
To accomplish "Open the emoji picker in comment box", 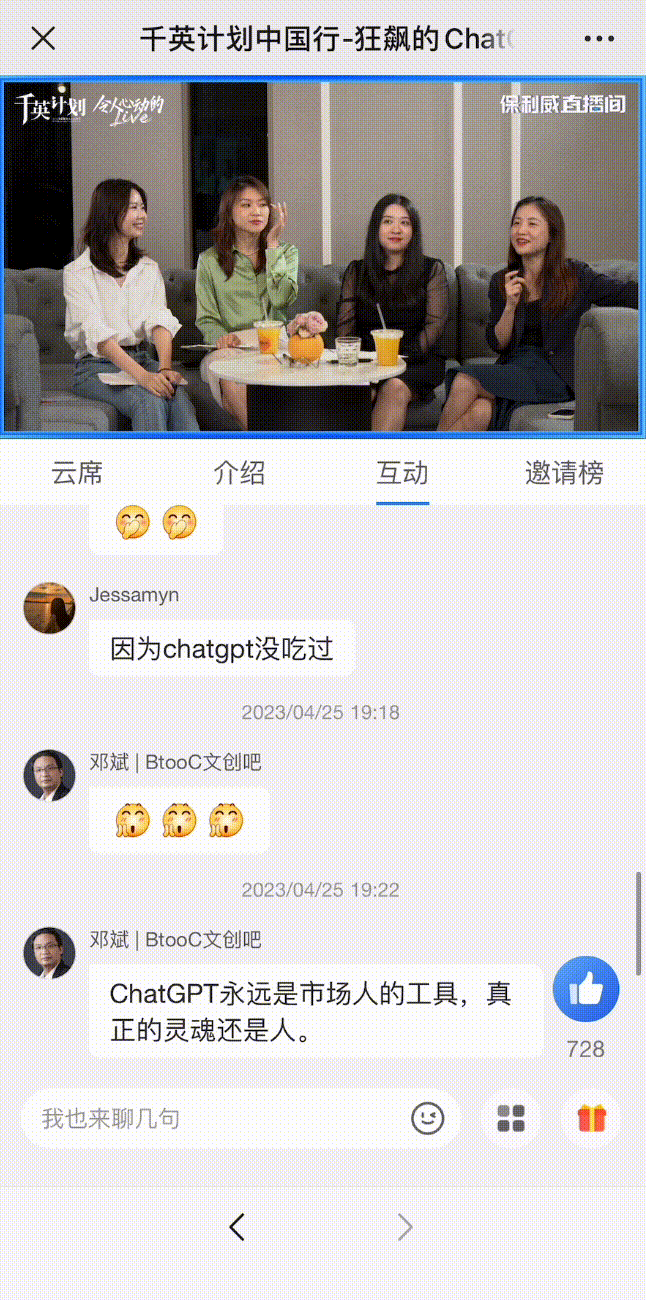I will pos(428,1118).
